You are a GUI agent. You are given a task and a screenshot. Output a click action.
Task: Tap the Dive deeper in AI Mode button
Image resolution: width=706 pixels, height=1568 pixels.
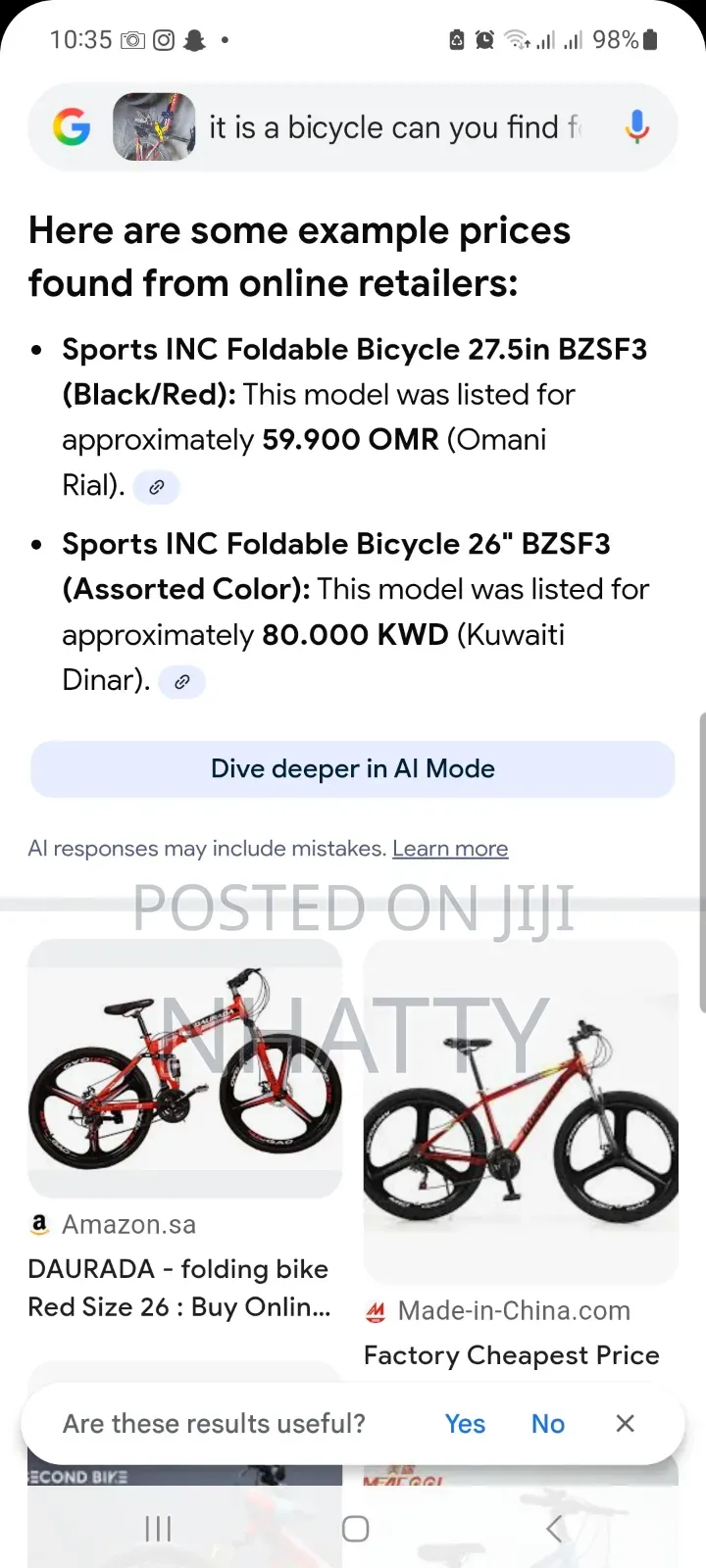click(x=353, y=768)
